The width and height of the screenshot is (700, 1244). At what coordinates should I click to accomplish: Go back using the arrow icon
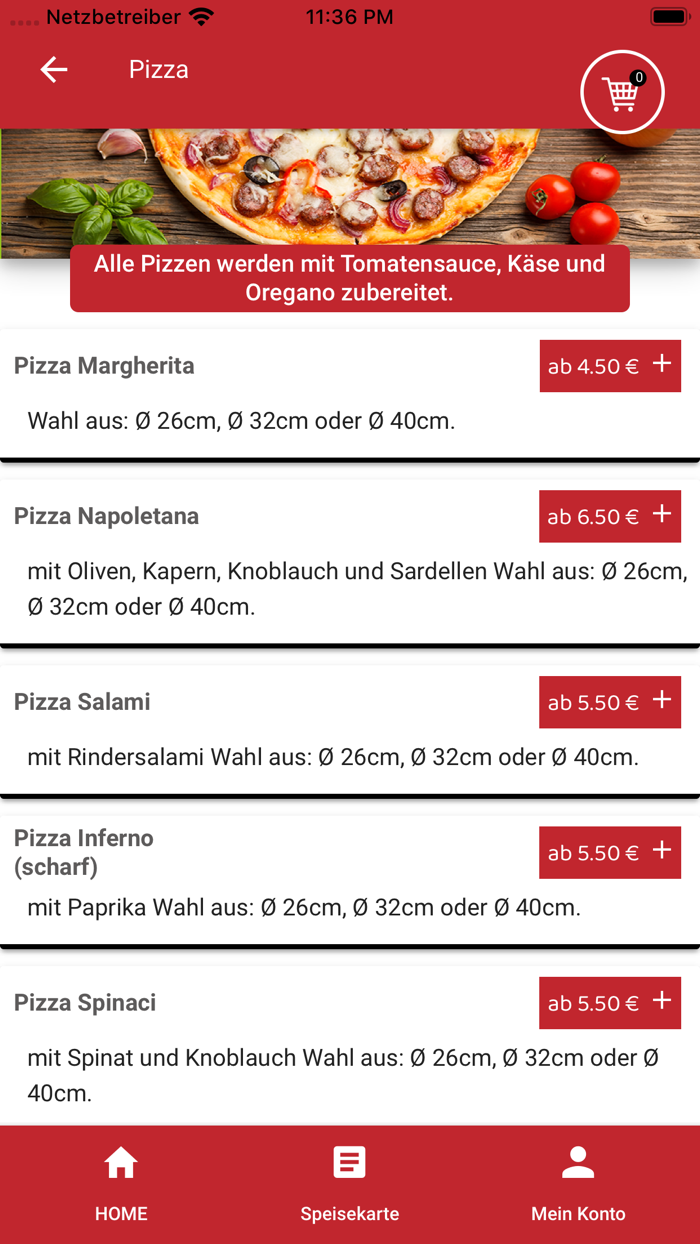(54, 69)
